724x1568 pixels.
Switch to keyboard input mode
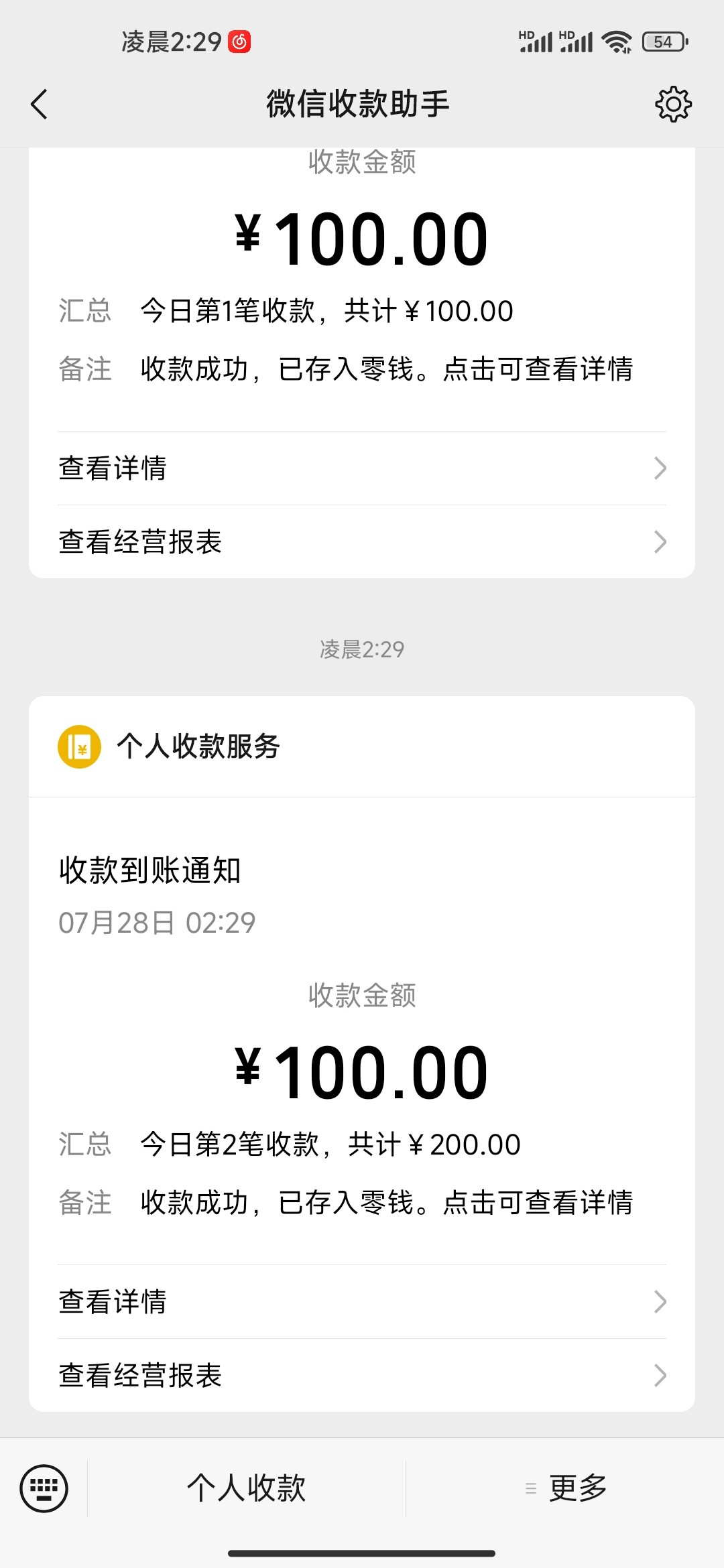tap(44, 1488)
